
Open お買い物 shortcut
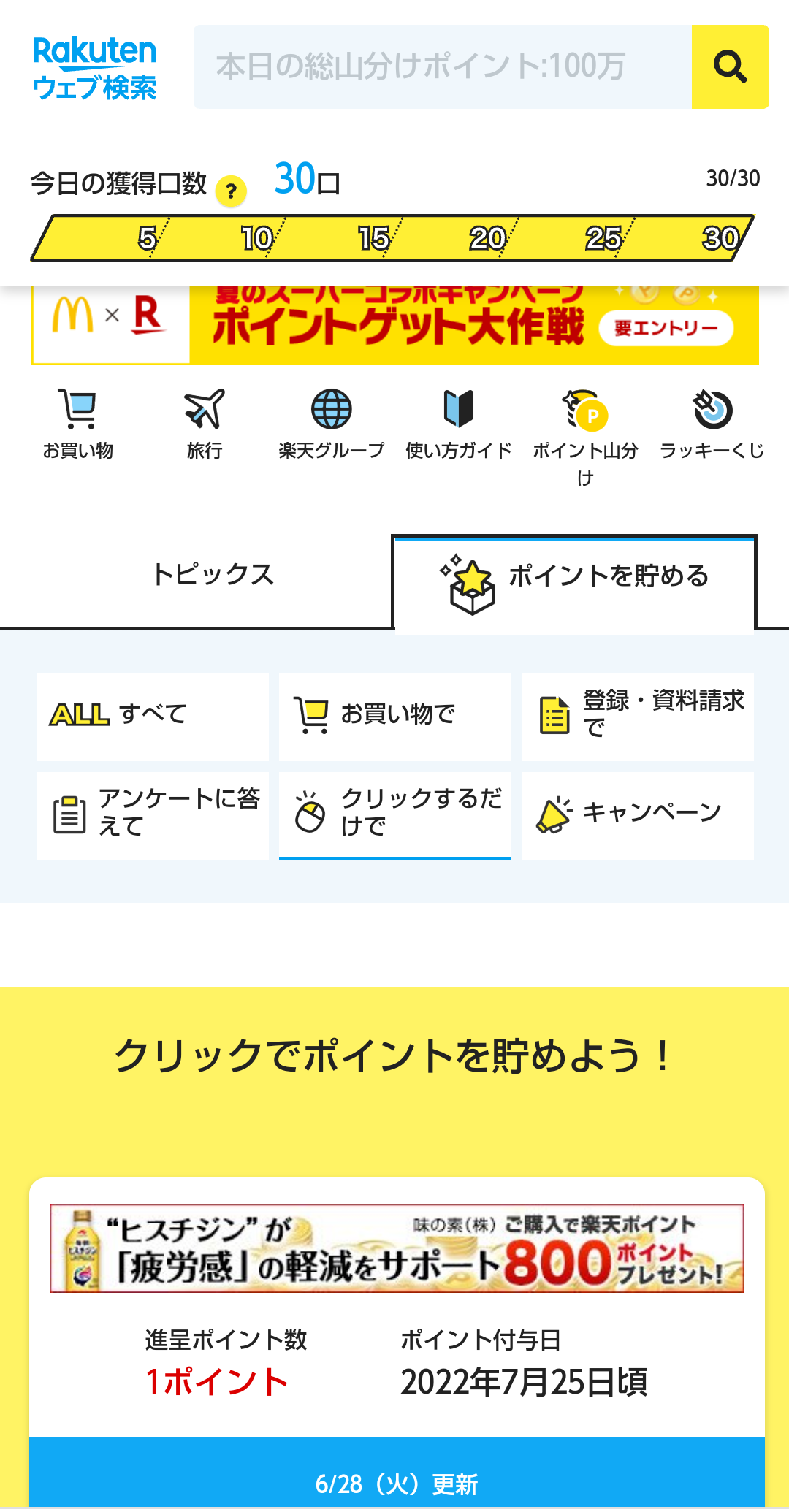pyautogui.click(x=78, y=424)
